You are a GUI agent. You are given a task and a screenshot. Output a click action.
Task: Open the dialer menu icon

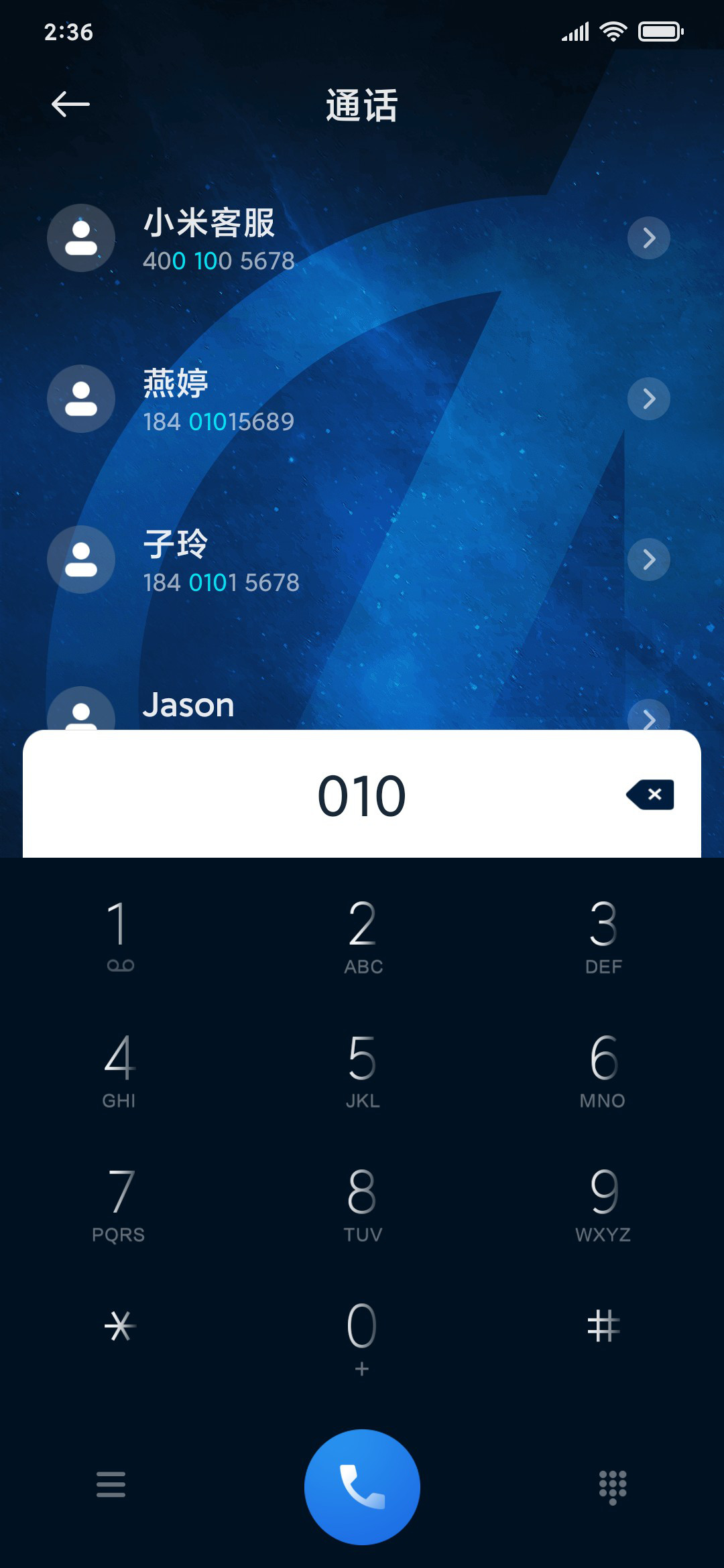click(x=111, y=1484)
